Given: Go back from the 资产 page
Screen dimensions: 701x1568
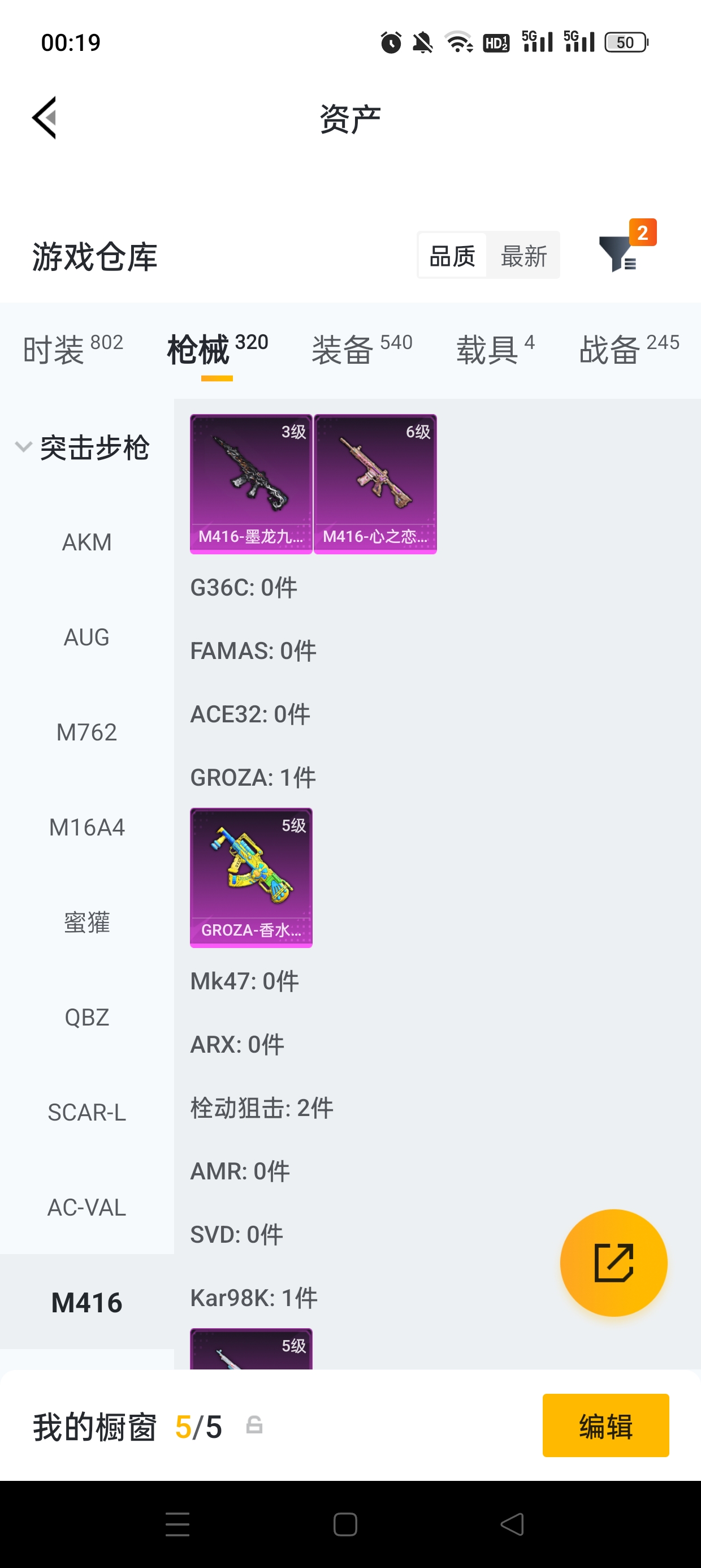Looking at the screenshot, I should pyautogui.click(x=45, y=118).
